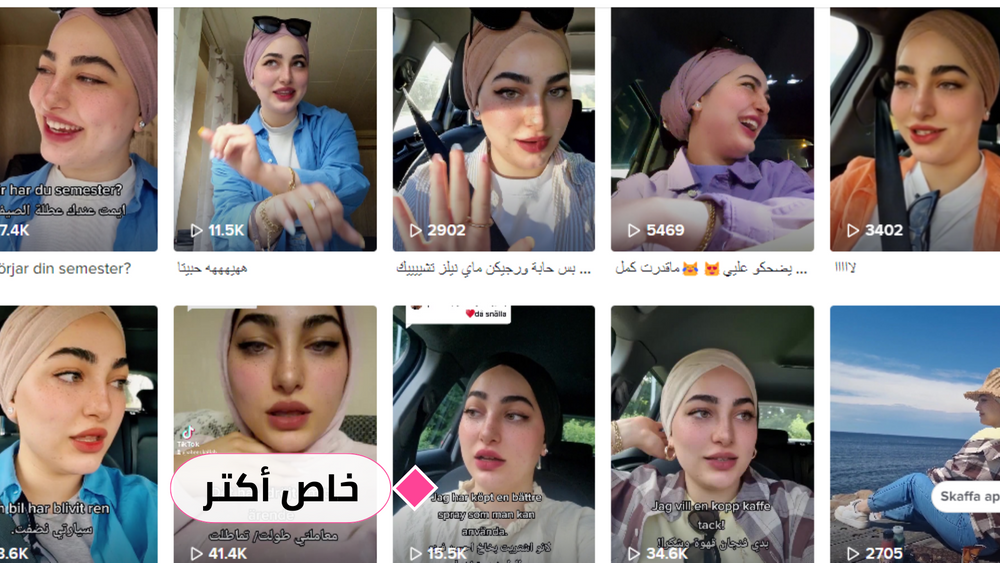Viewport: 1000px width, 563px height.
Task: Open the 'bil har blivit ren' video
Action: pos(78,420)
